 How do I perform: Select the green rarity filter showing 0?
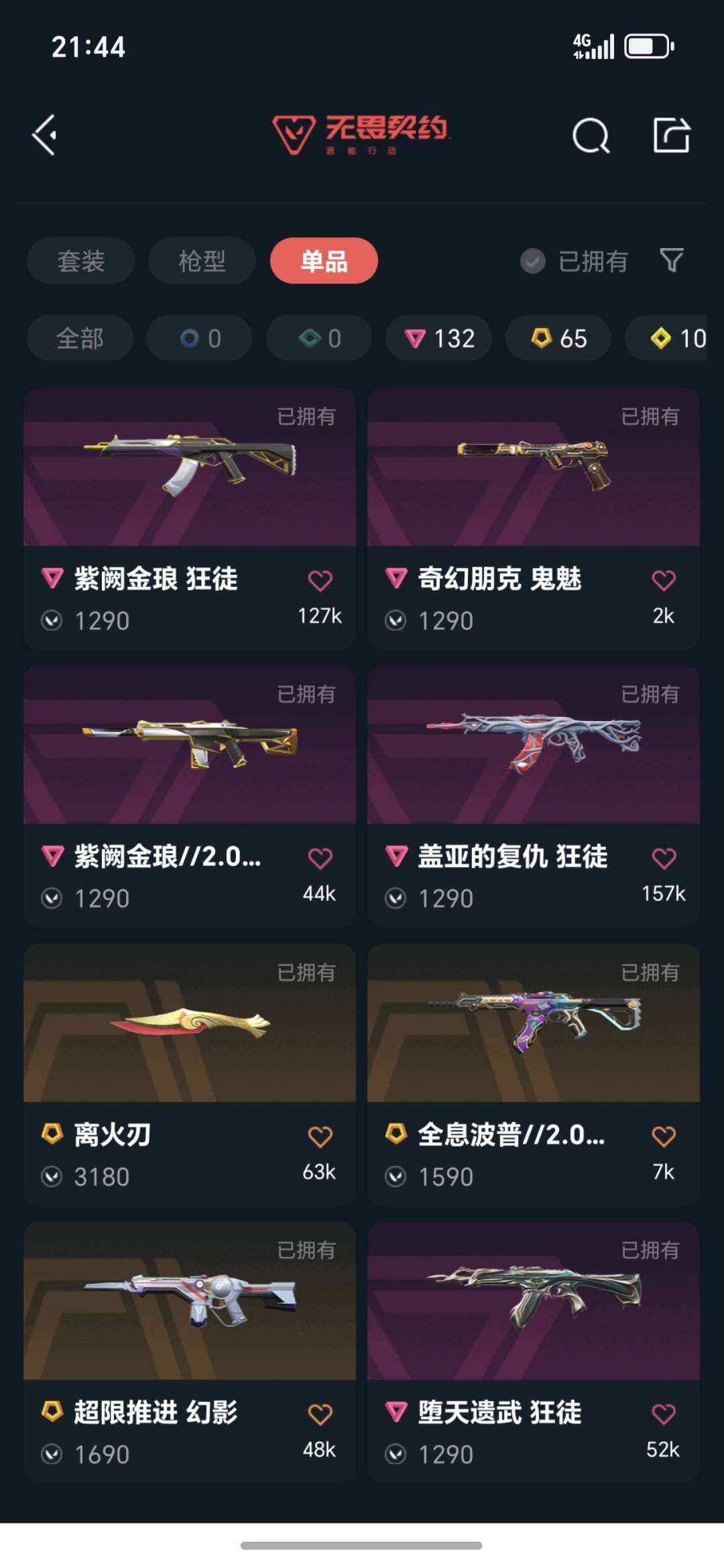click(x=318, y=339)
